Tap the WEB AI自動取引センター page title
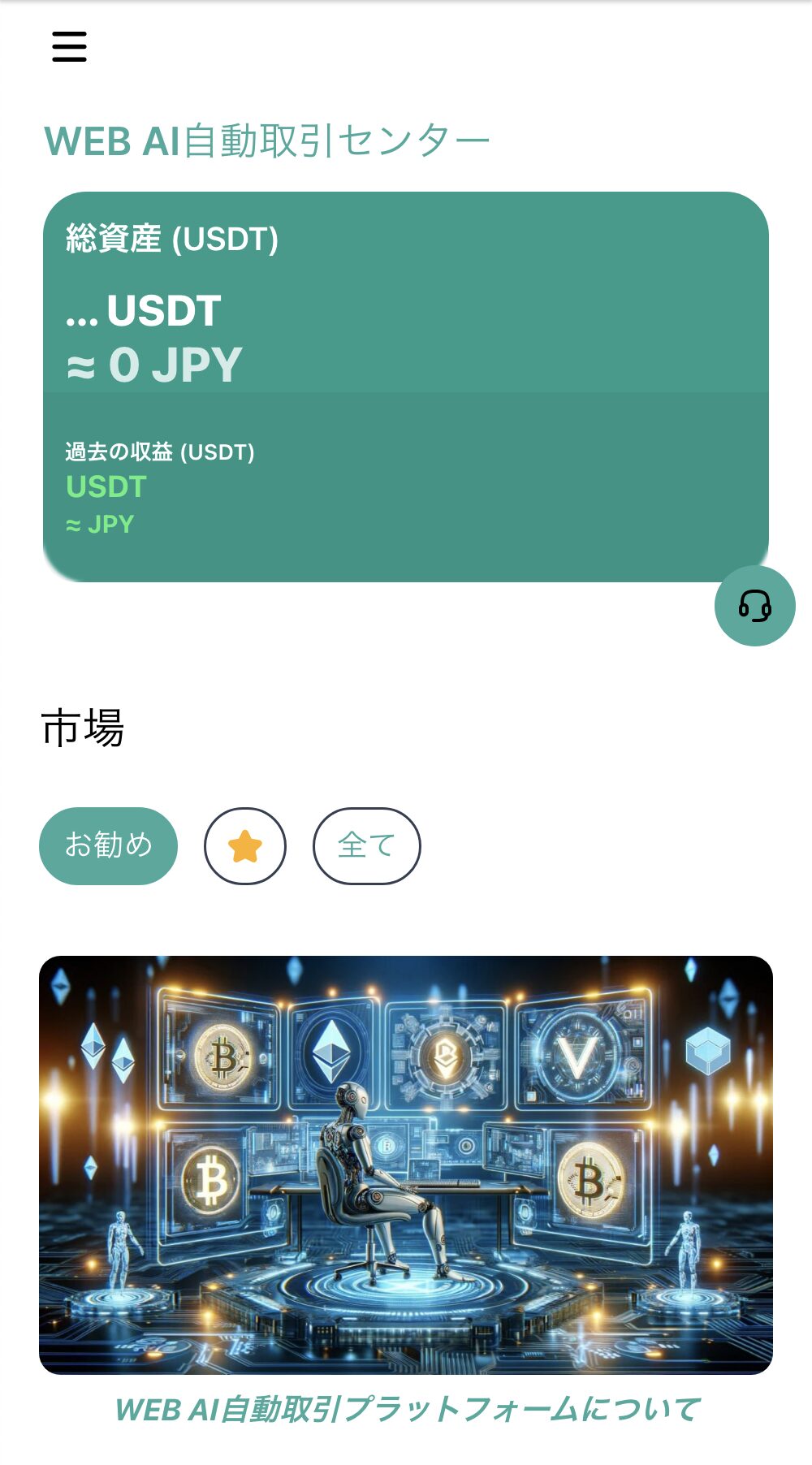 pyautogui.click(x=269, y=138)
